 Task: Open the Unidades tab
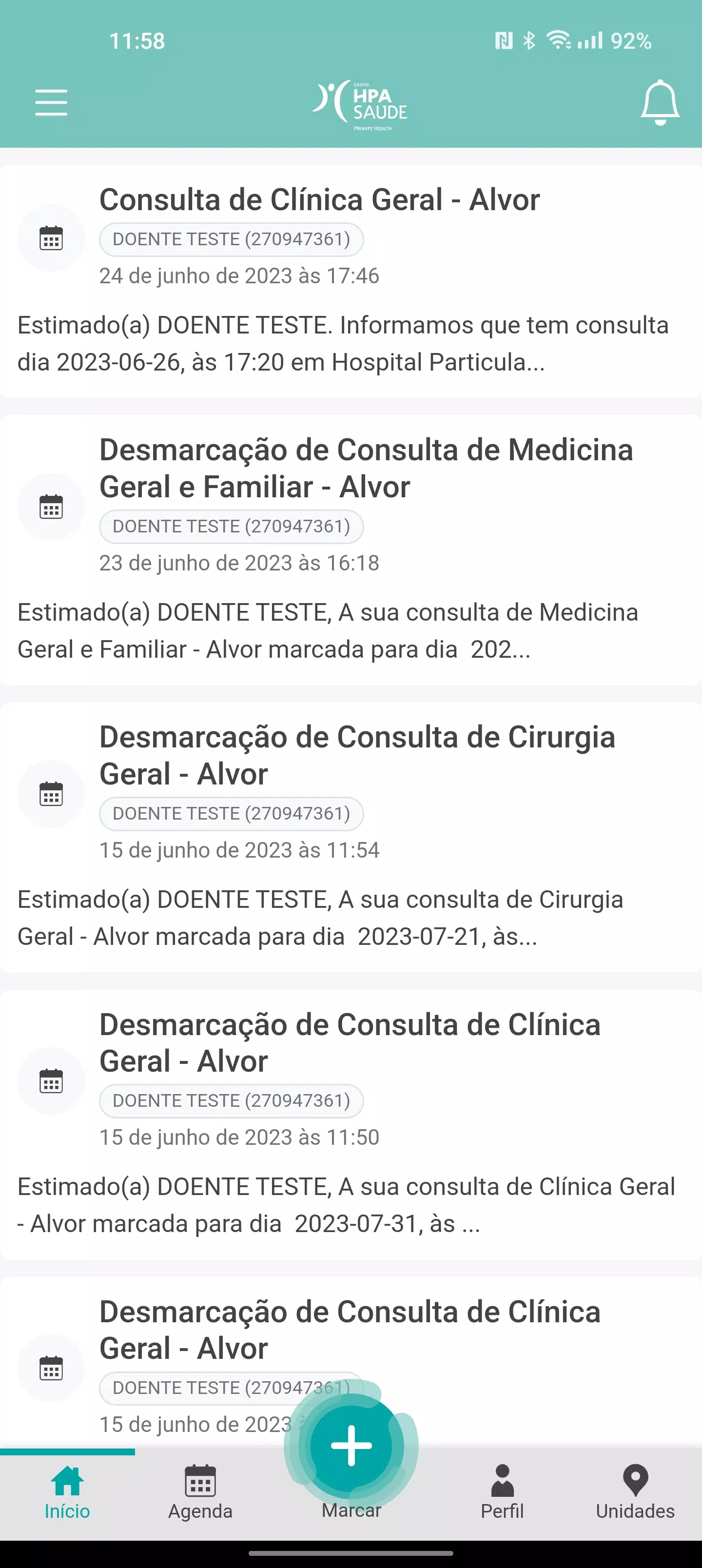click(x=635, y=1492)
